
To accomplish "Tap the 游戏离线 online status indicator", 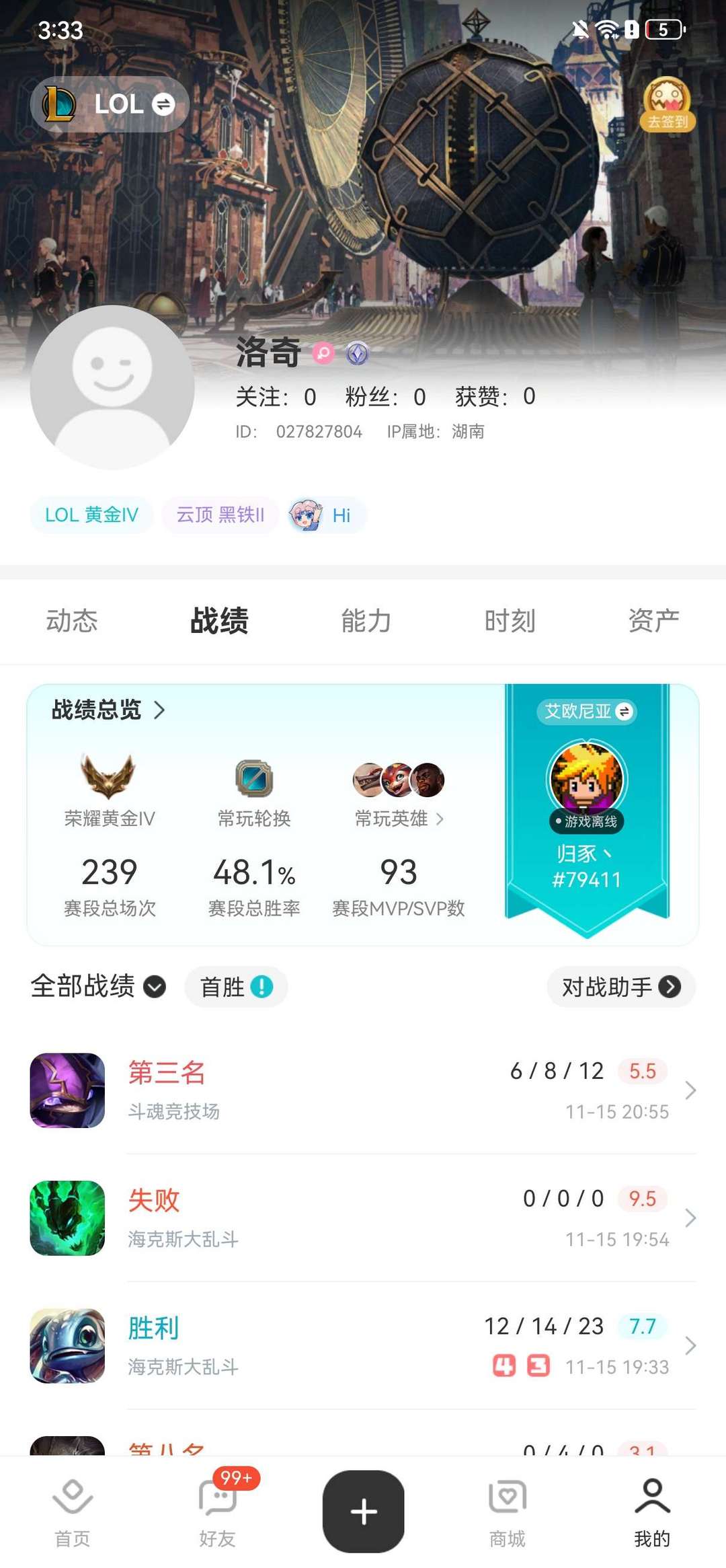I will point(587,821).
